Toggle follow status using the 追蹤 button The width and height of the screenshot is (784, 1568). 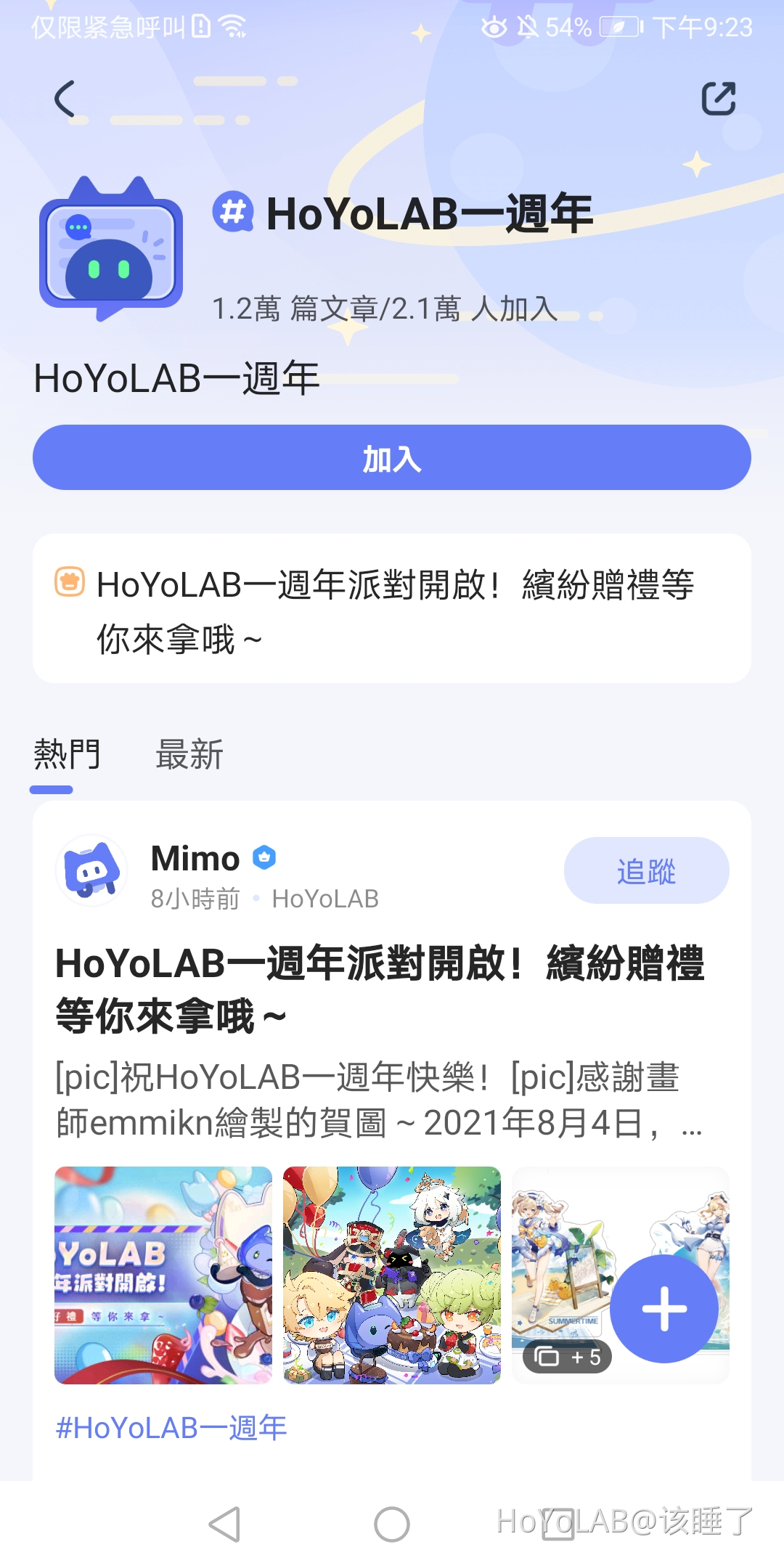tap(645, 870)
